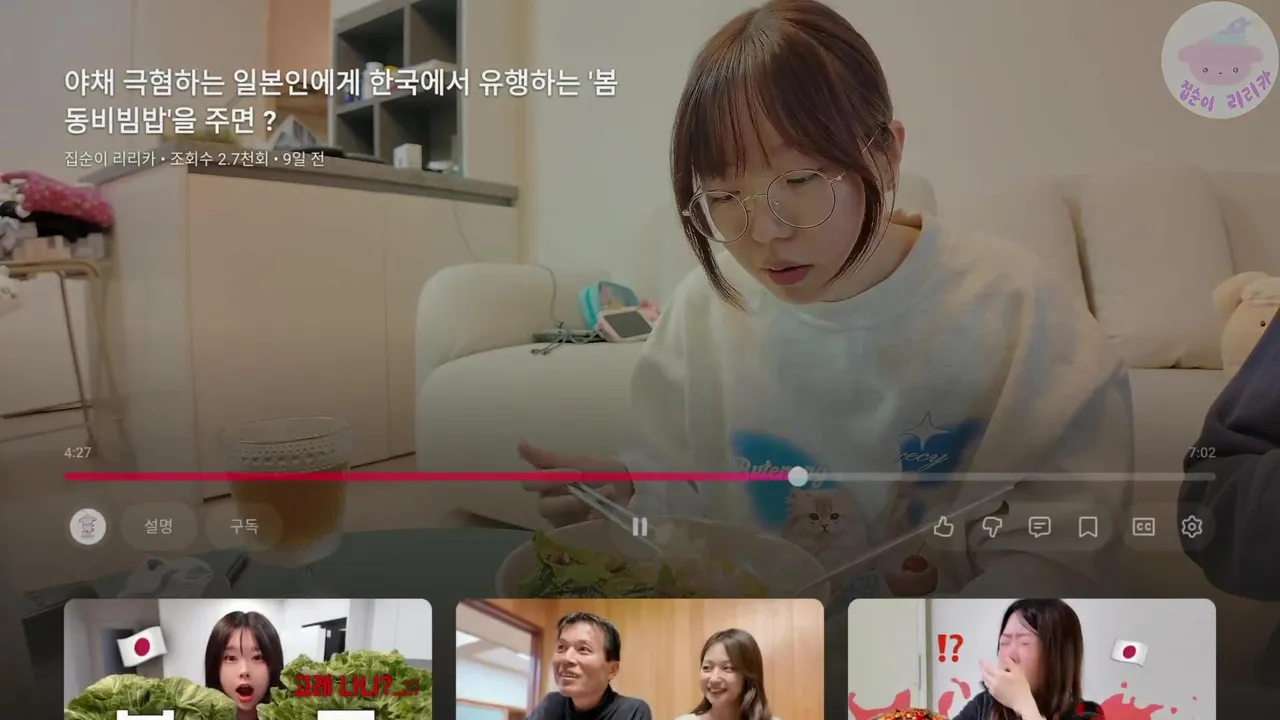Open suggested video of woman covering face

[1031, 660]
